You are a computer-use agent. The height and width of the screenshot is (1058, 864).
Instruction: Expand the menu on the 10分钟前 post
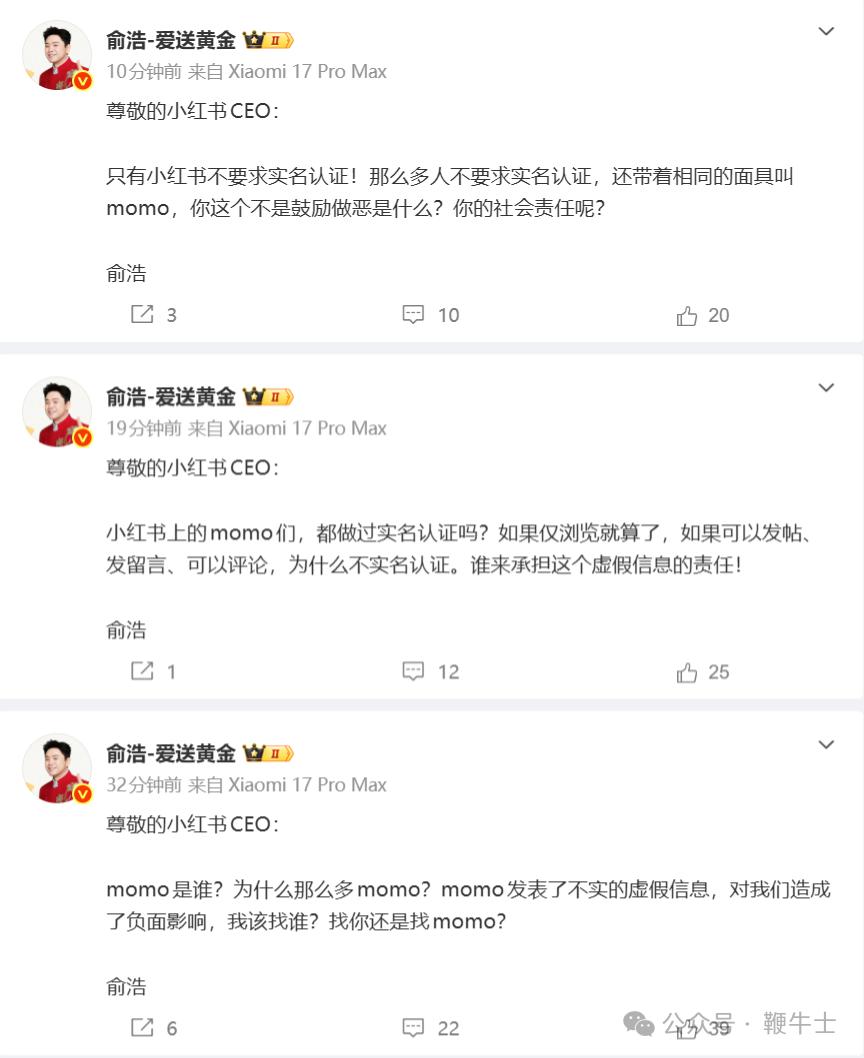(x=826, y=32)
